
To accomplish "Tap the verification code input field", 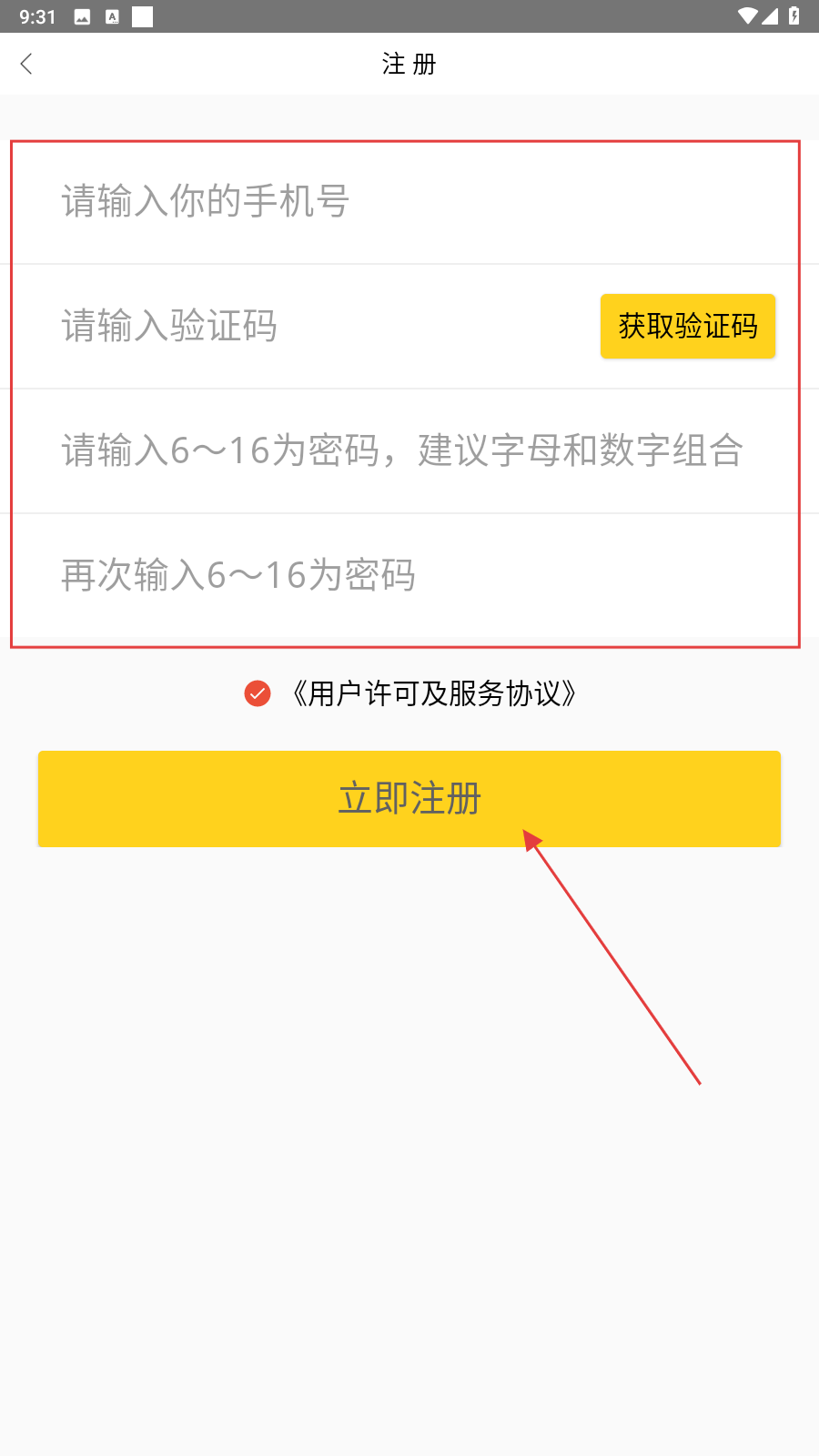I will (x=309, y=326).
